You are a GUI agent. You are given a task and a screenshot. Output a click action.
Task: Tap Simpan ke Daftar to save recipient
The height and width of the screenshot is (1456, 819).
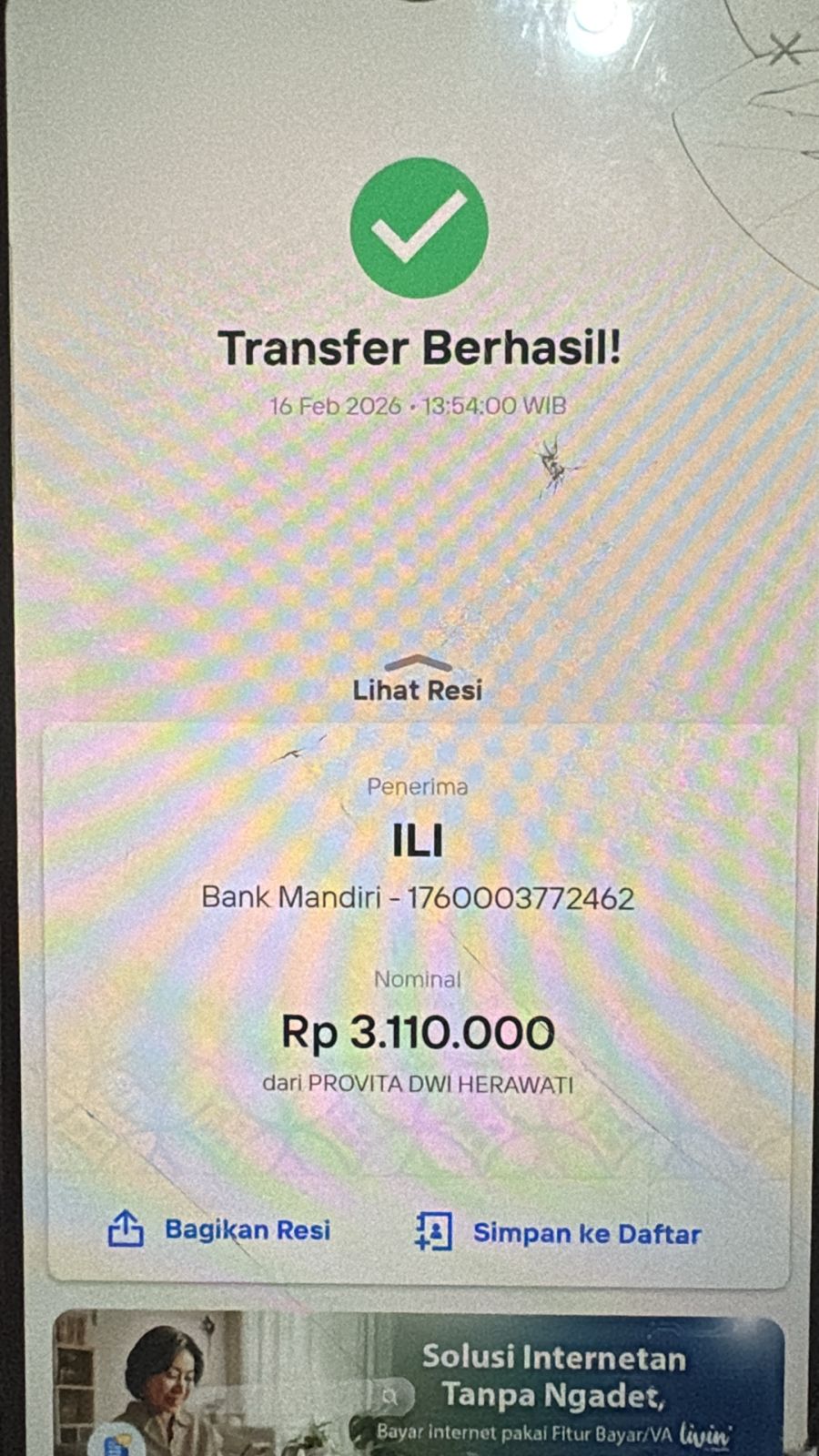pos(558,1233)
